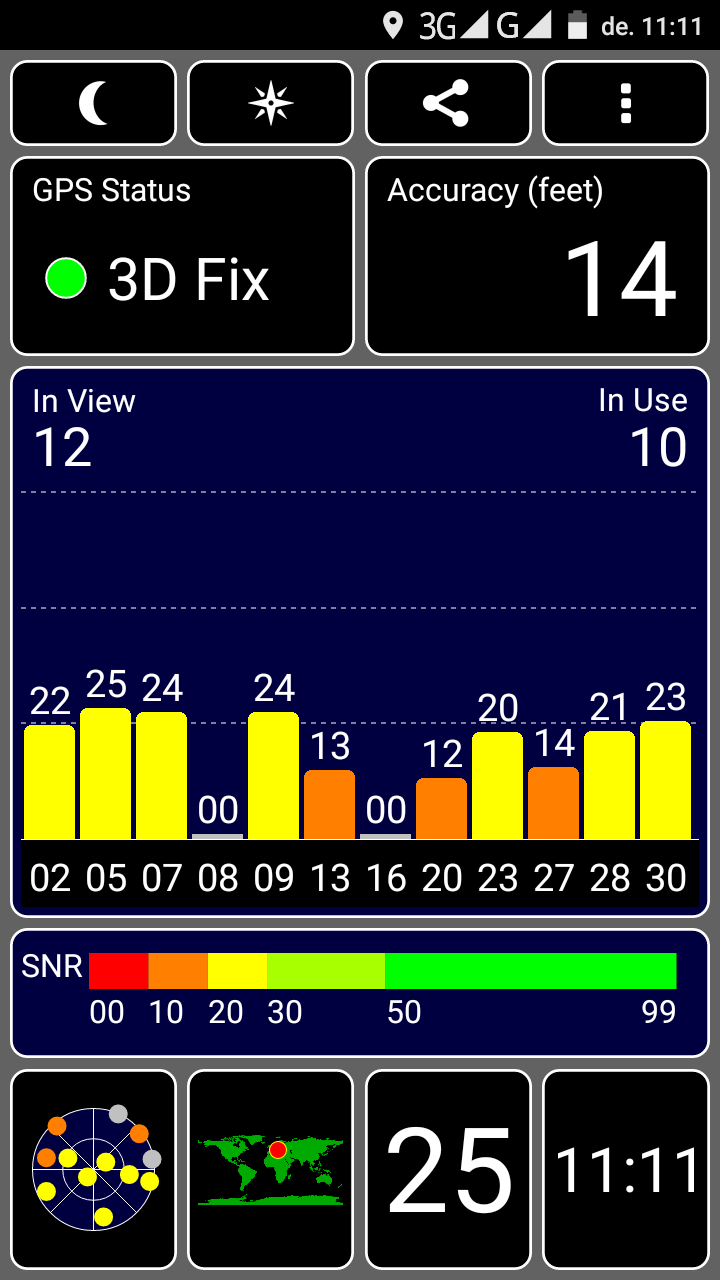
Task: Open the world map tile
Action: pos(271,1168)
